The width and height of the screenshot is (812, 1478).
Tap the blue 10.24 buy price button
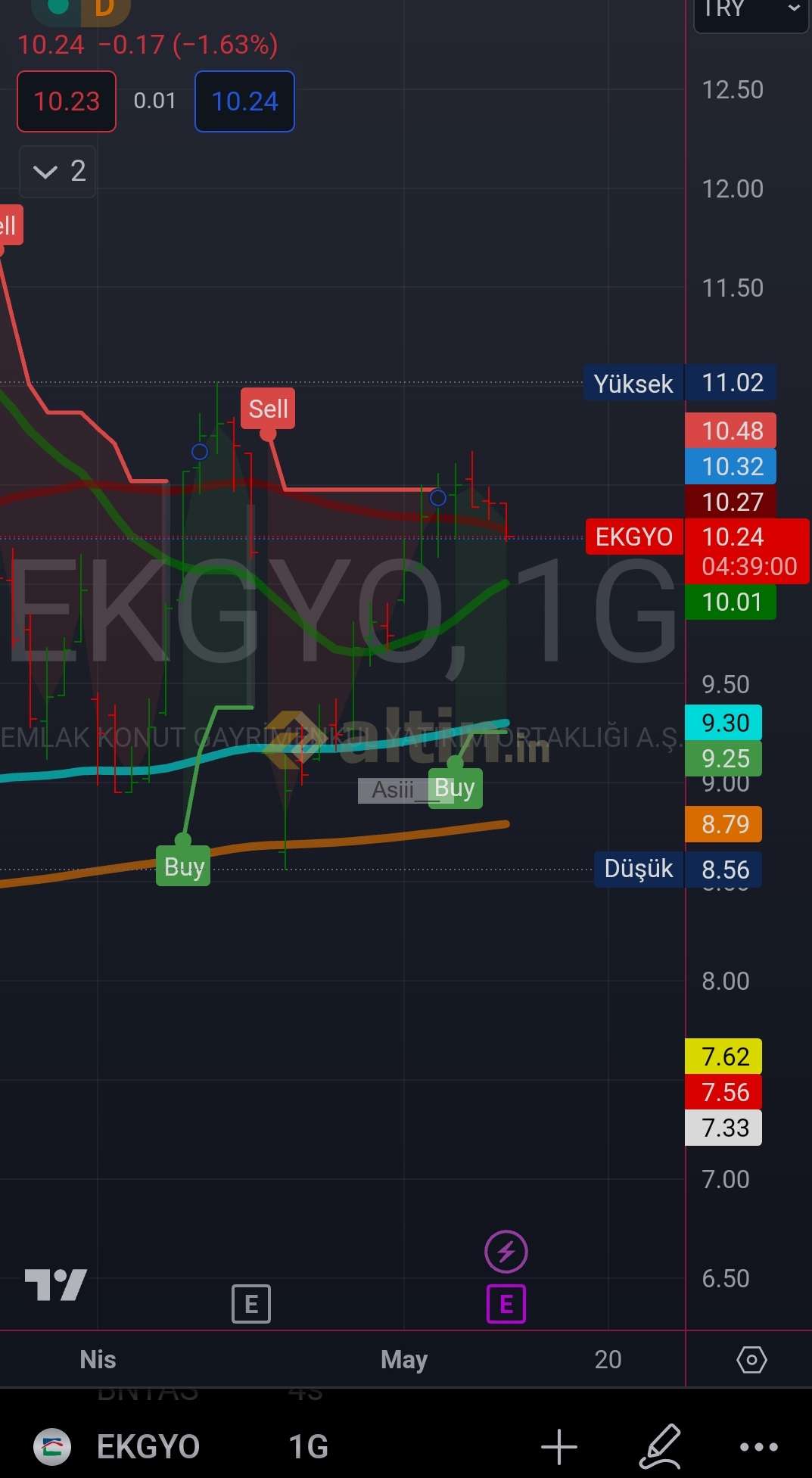click(244, 101)
